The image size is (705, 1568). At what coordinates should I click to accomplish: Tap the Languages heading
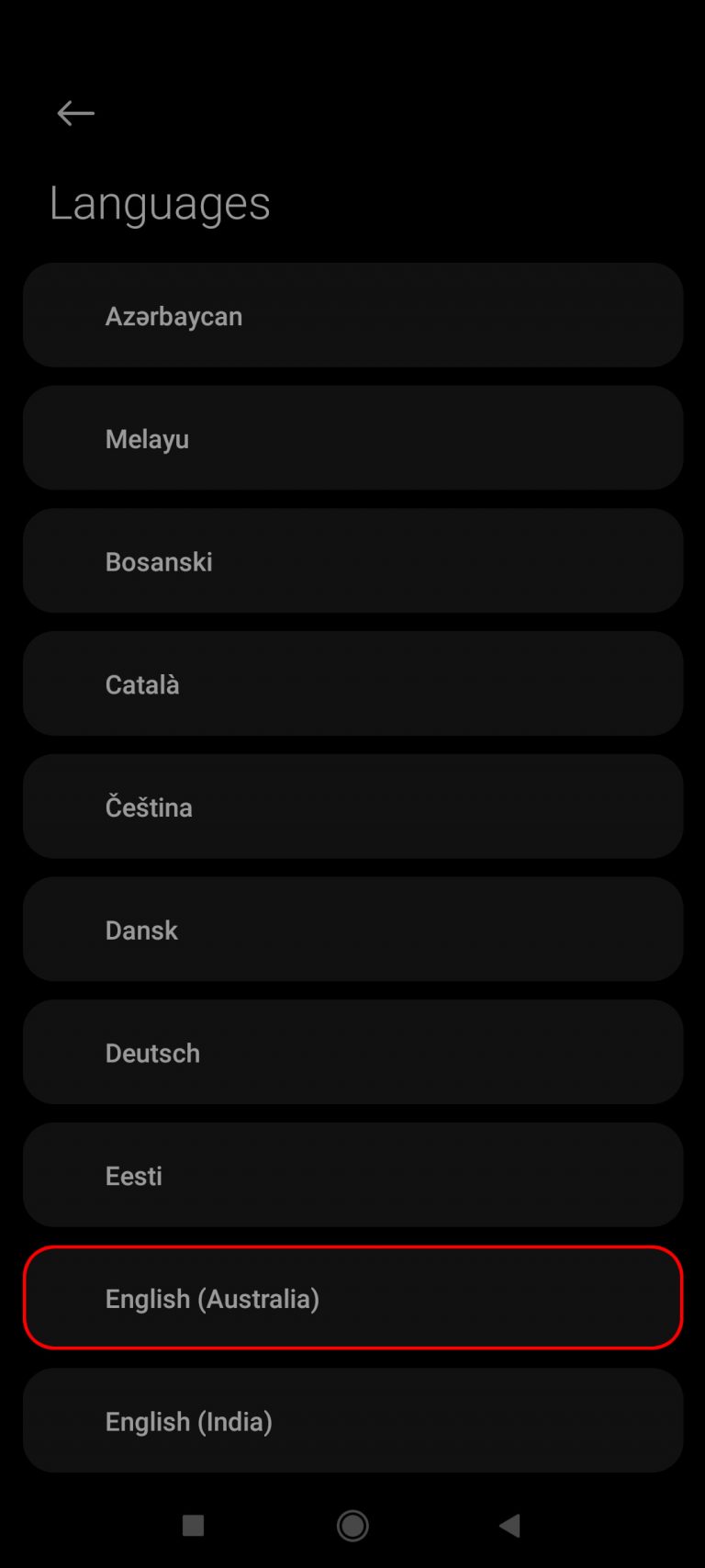(x=161, y=203)
